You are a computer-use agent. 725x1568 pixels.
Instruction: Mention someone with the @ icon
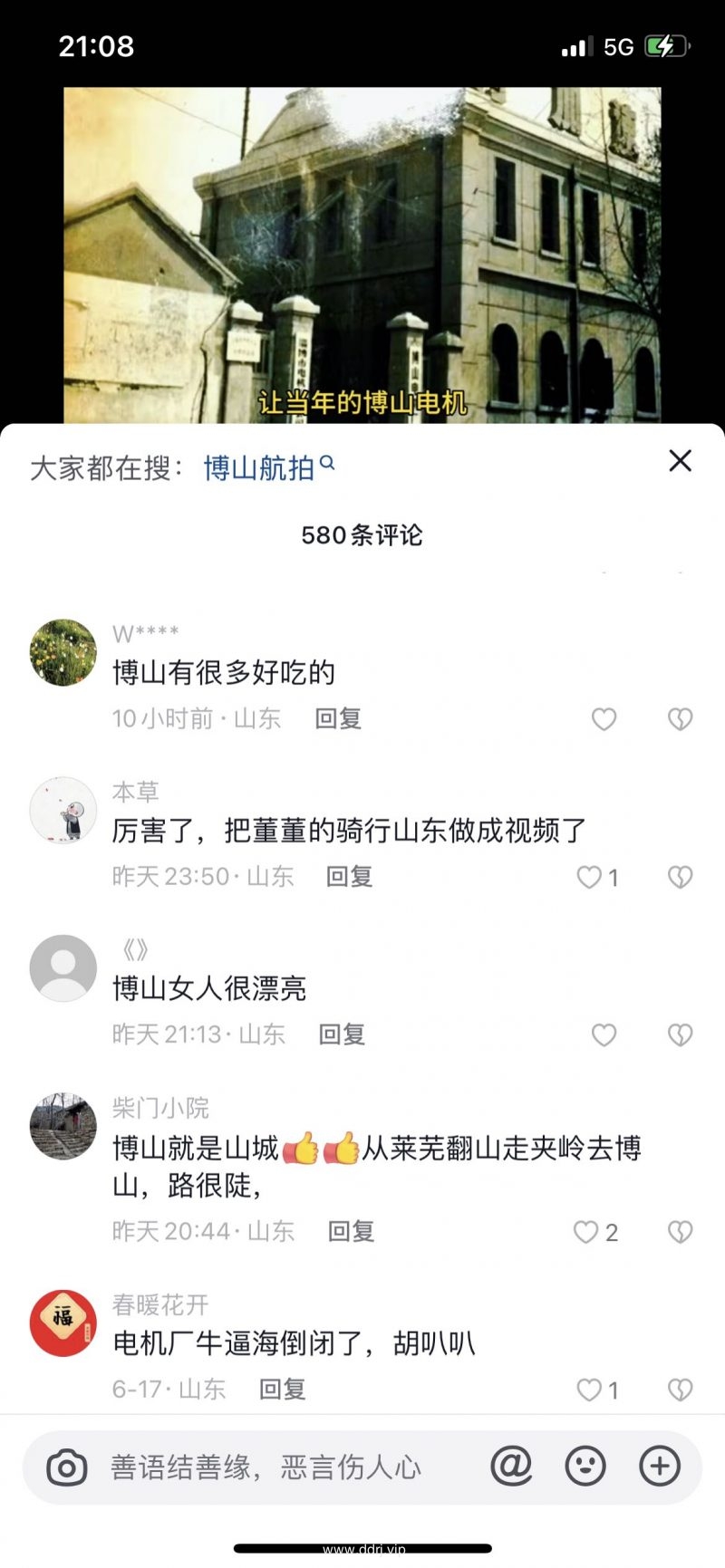click(x=511, y=1466)
